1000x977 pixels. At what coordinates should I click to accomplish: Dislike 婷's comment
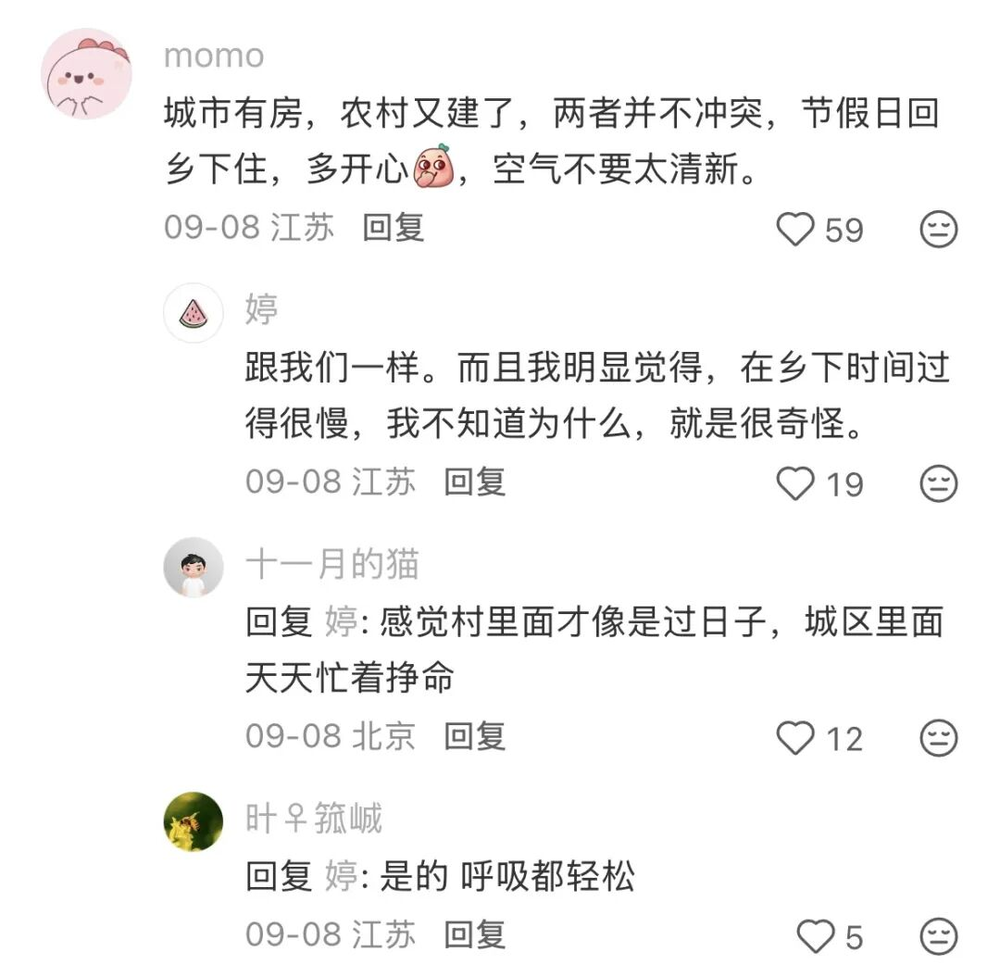coord(939,483)
